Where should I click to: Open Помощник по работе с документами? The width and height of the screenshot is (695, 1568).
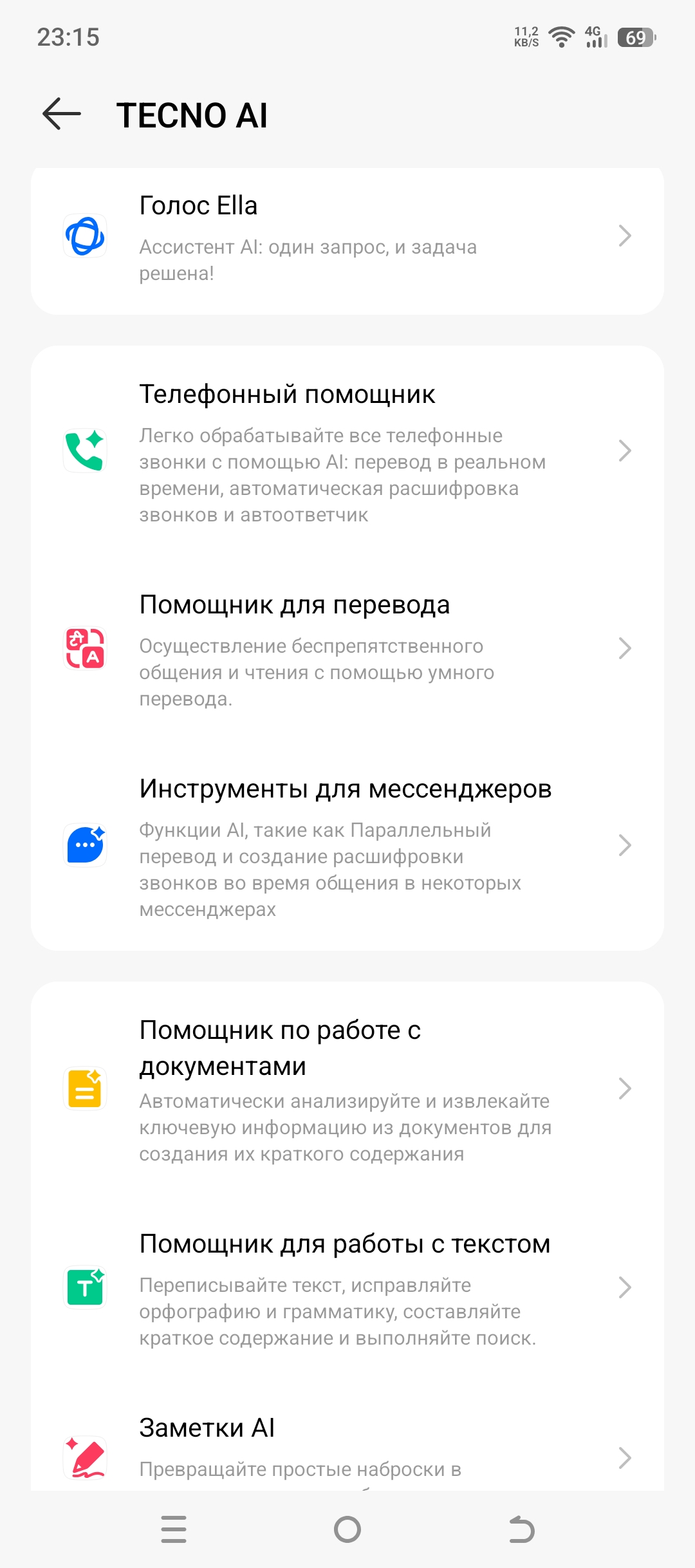click(347, 1089)
